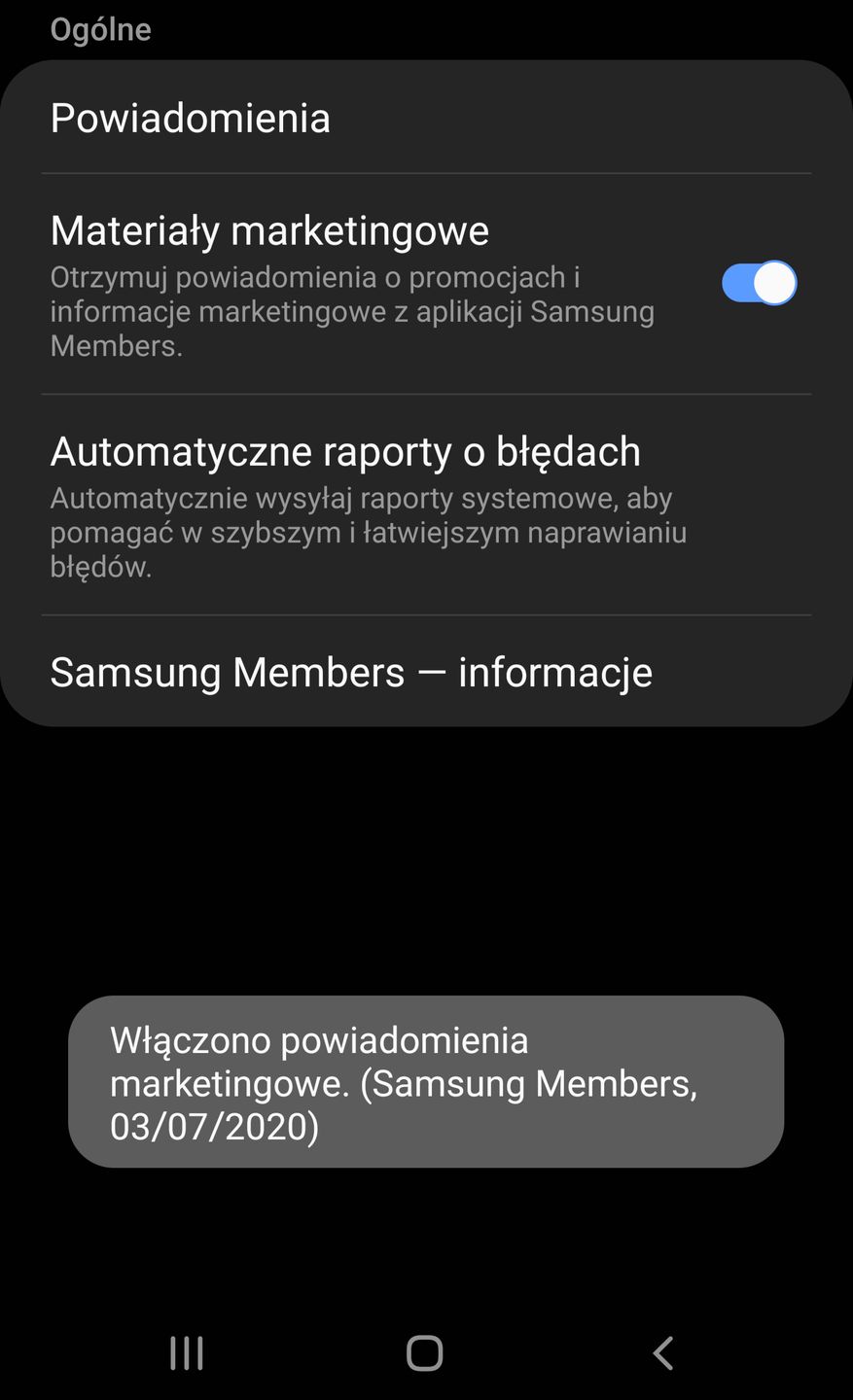Open Samsung Members — informacje

tap(351, 671)
